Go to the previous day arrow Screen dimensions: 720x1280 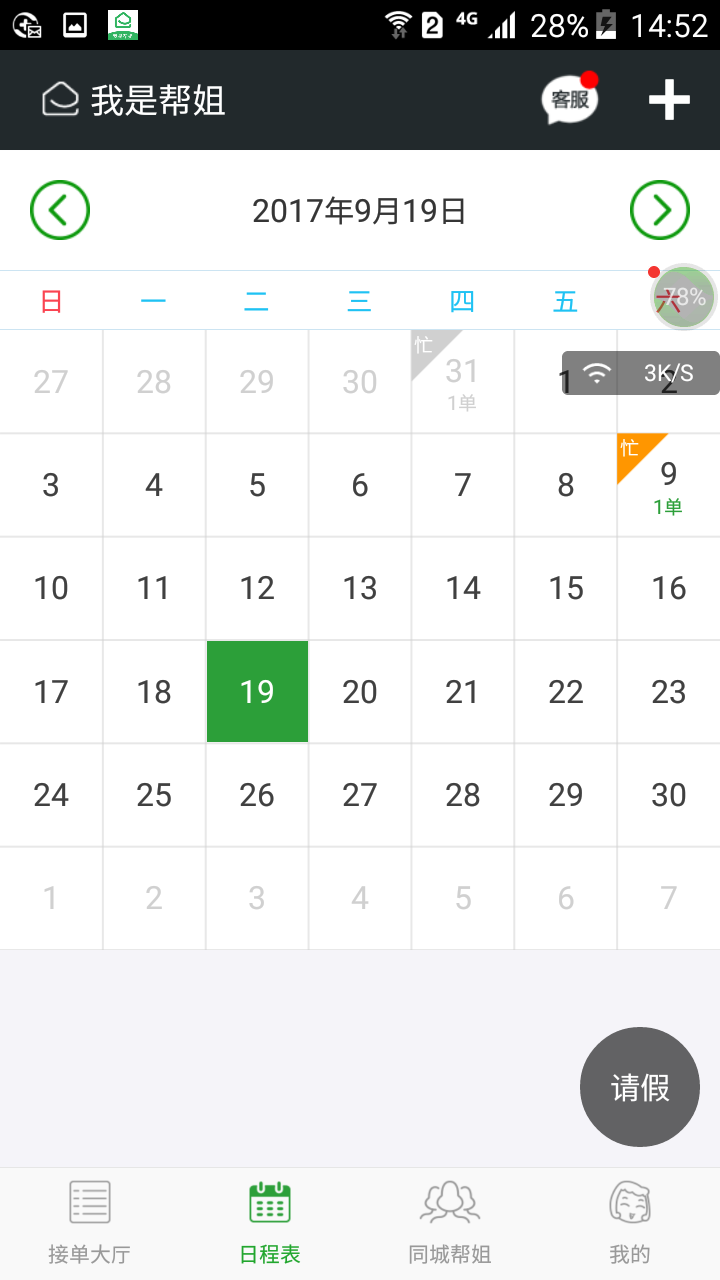coord(60,210)
